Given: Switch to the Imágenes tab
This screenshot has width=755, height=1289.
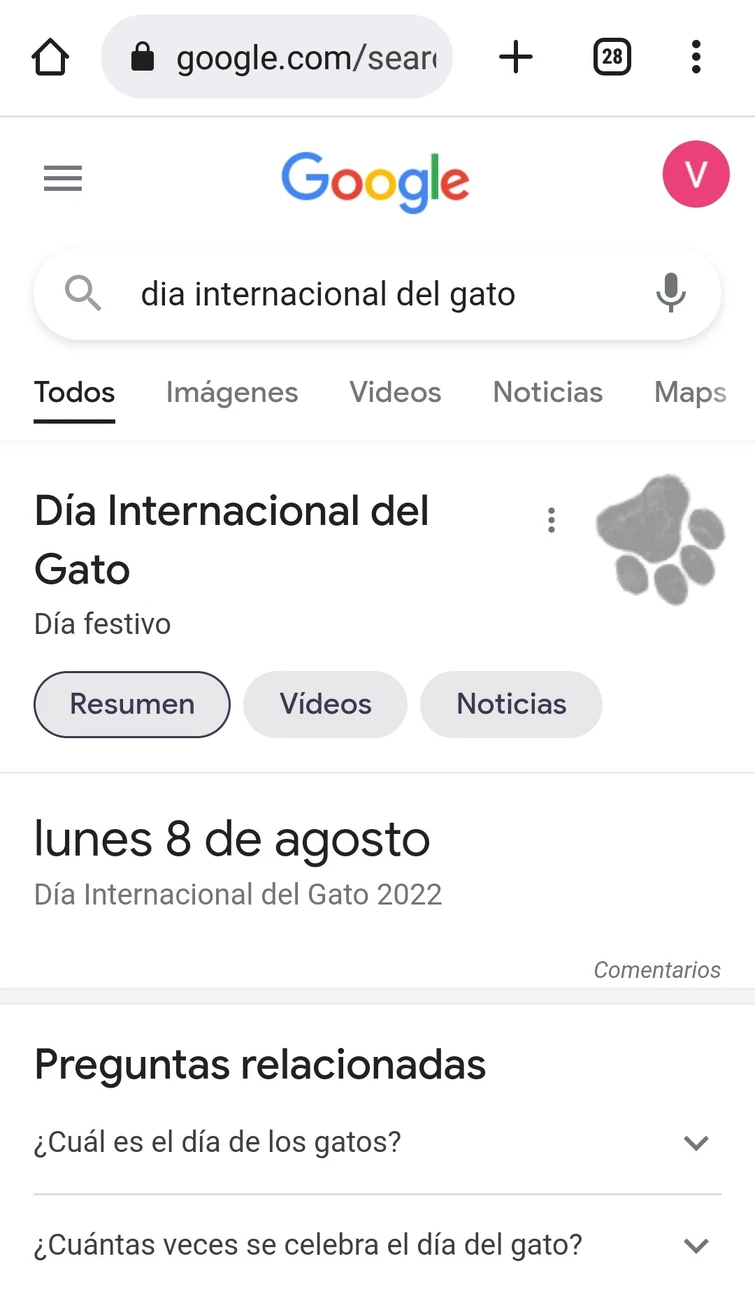Looking at the screenshot, I should [232, 392].
